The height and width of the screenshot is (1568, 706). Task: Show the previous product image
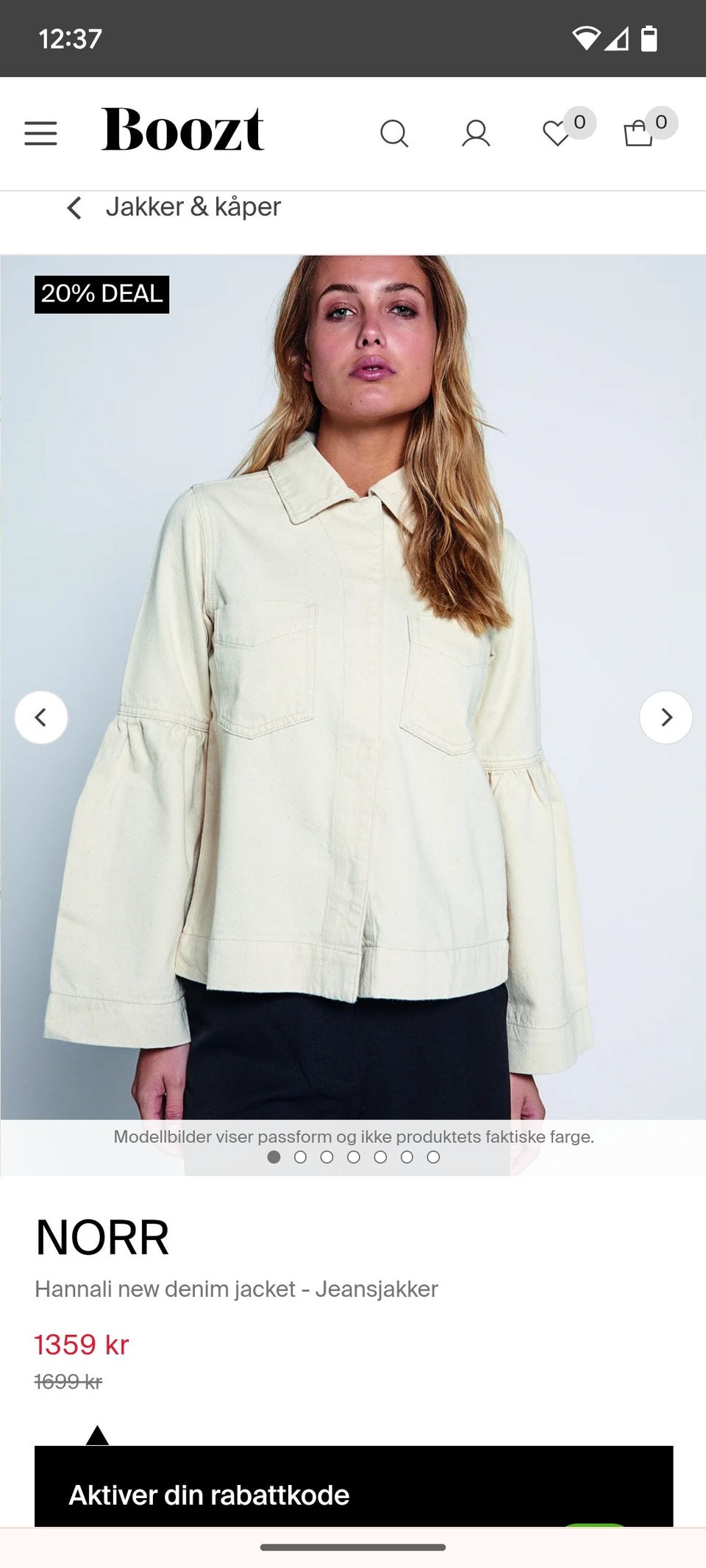click(41, 717)
